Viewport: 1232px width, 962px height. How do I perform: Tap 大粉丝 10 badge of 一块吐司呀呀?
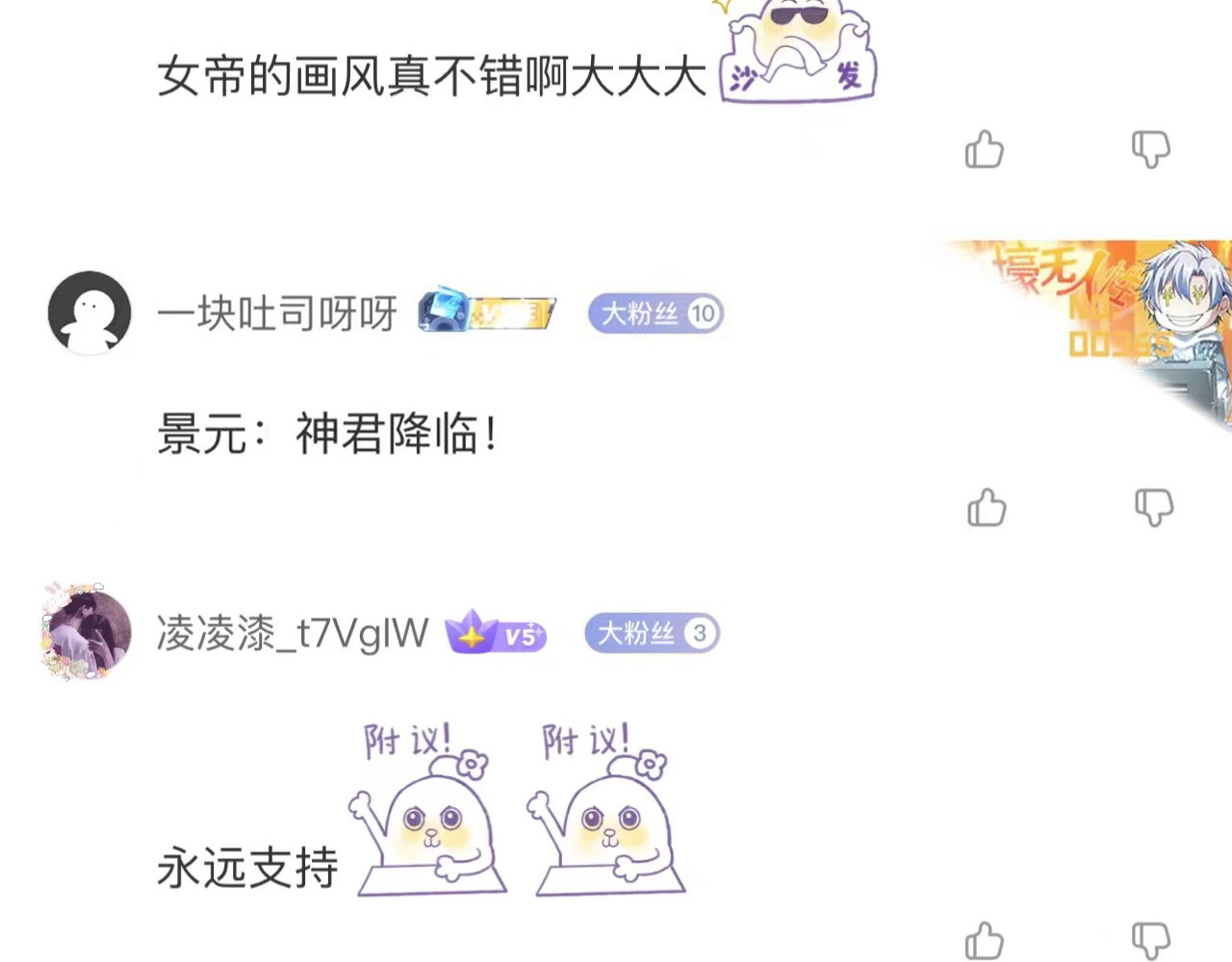coord(655,314)
